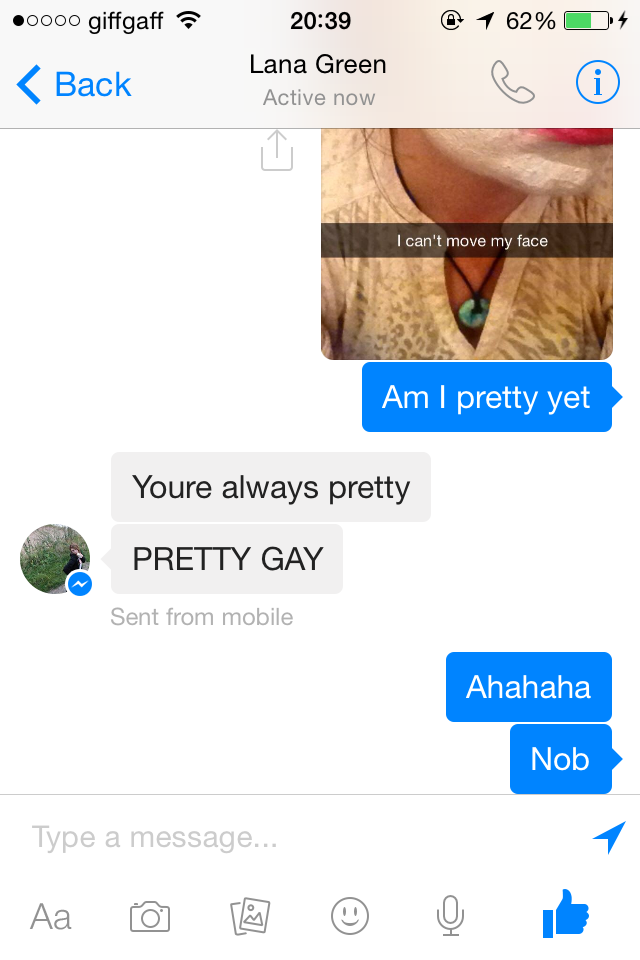This screenshot has height=960, width=640.
Task: Open the Aa text keyboard option
Action: (51, 916)
